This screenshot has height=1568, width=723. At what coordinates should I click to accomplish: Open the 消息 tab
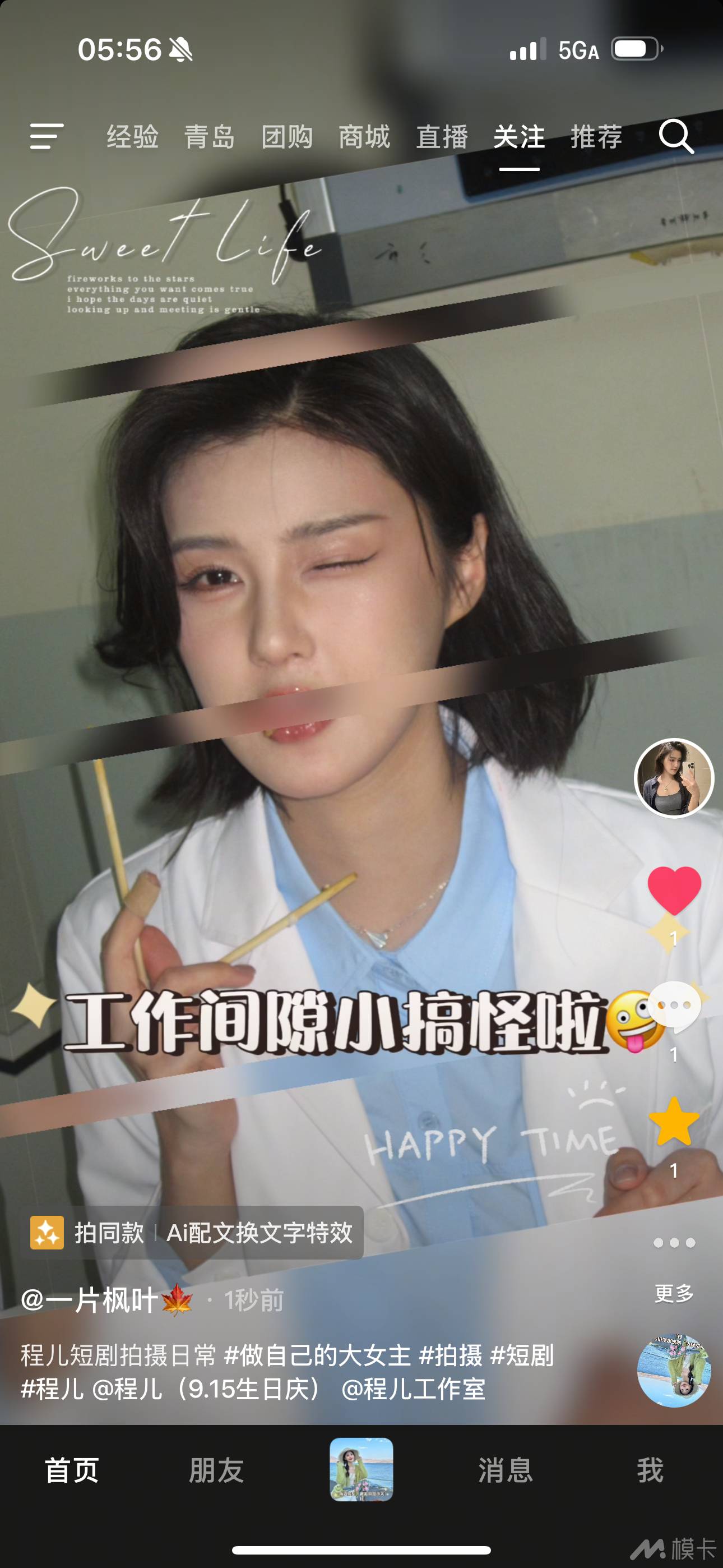coord(506,1470)
